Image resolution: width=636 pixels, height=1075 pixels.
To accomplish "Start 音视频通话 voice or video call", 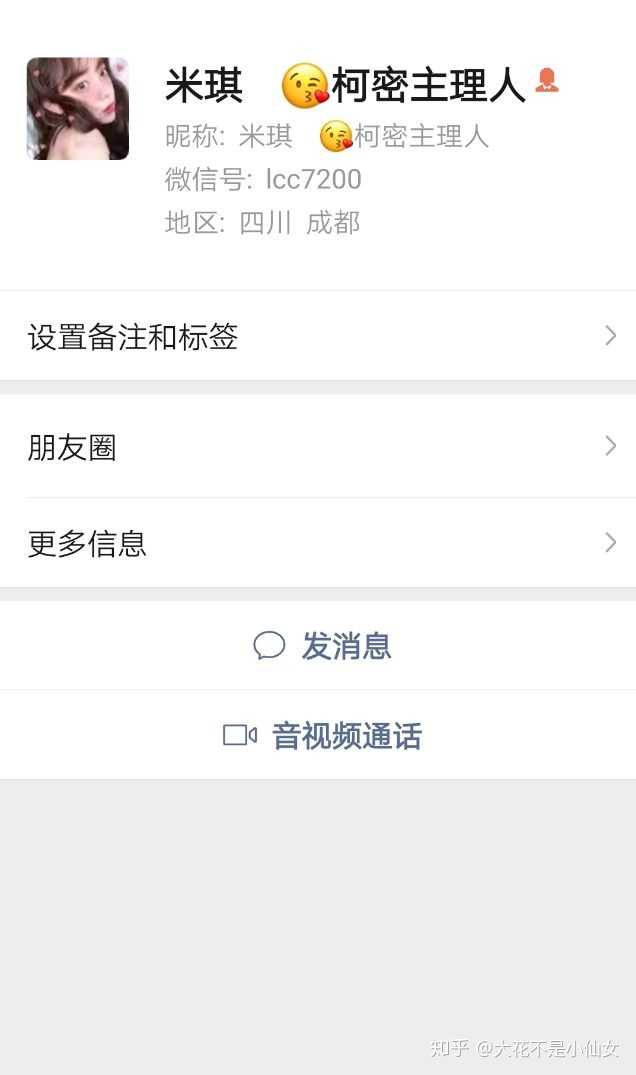I will (322, 736).
